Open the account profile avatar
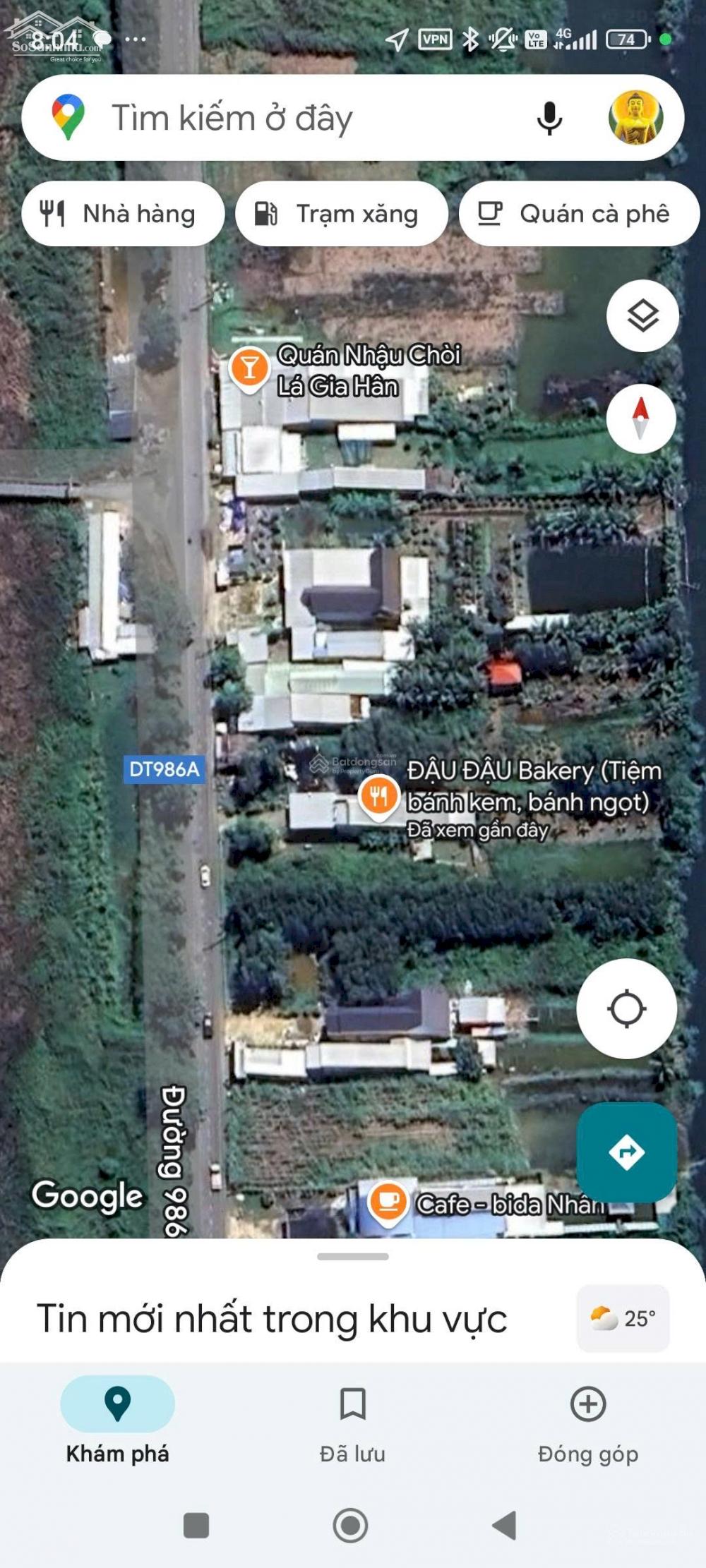 pos(635,118)
